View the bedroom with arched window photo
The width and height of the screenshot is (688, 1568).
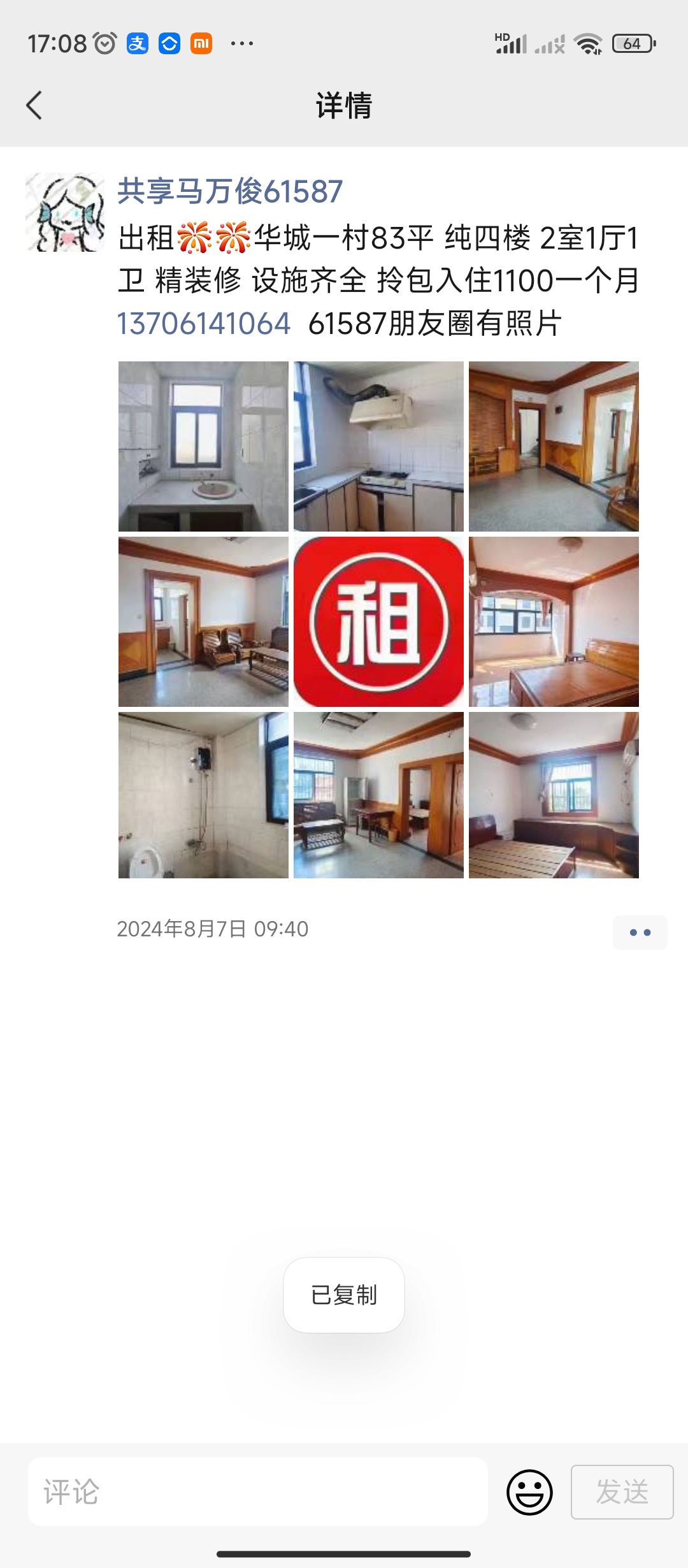[x=554, y=621]
